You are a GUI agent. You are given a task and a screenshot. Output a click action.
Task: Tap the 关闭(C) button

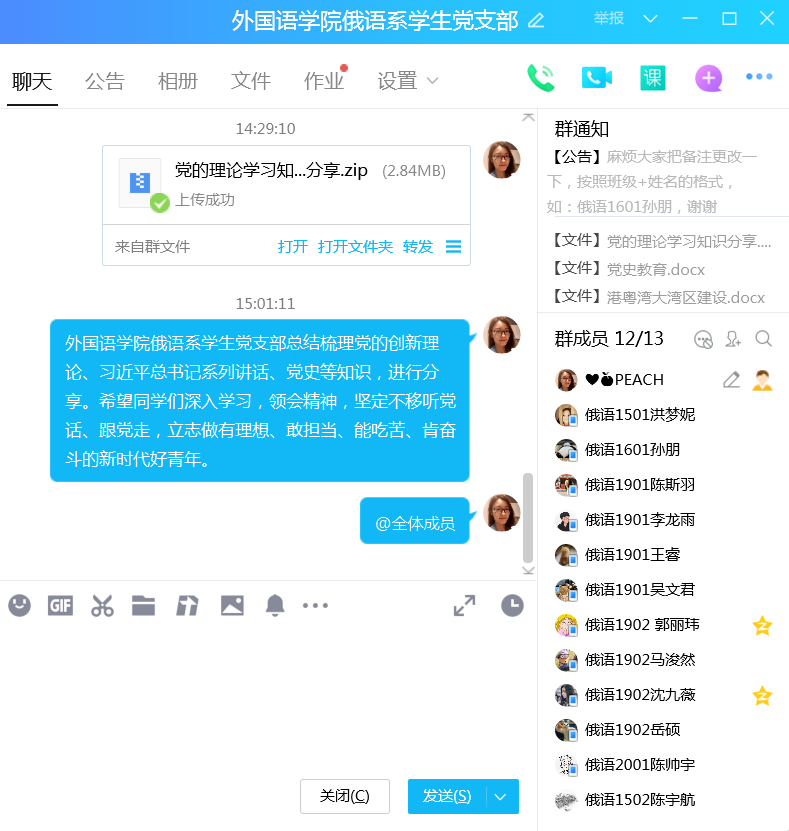tap(344, 796)
